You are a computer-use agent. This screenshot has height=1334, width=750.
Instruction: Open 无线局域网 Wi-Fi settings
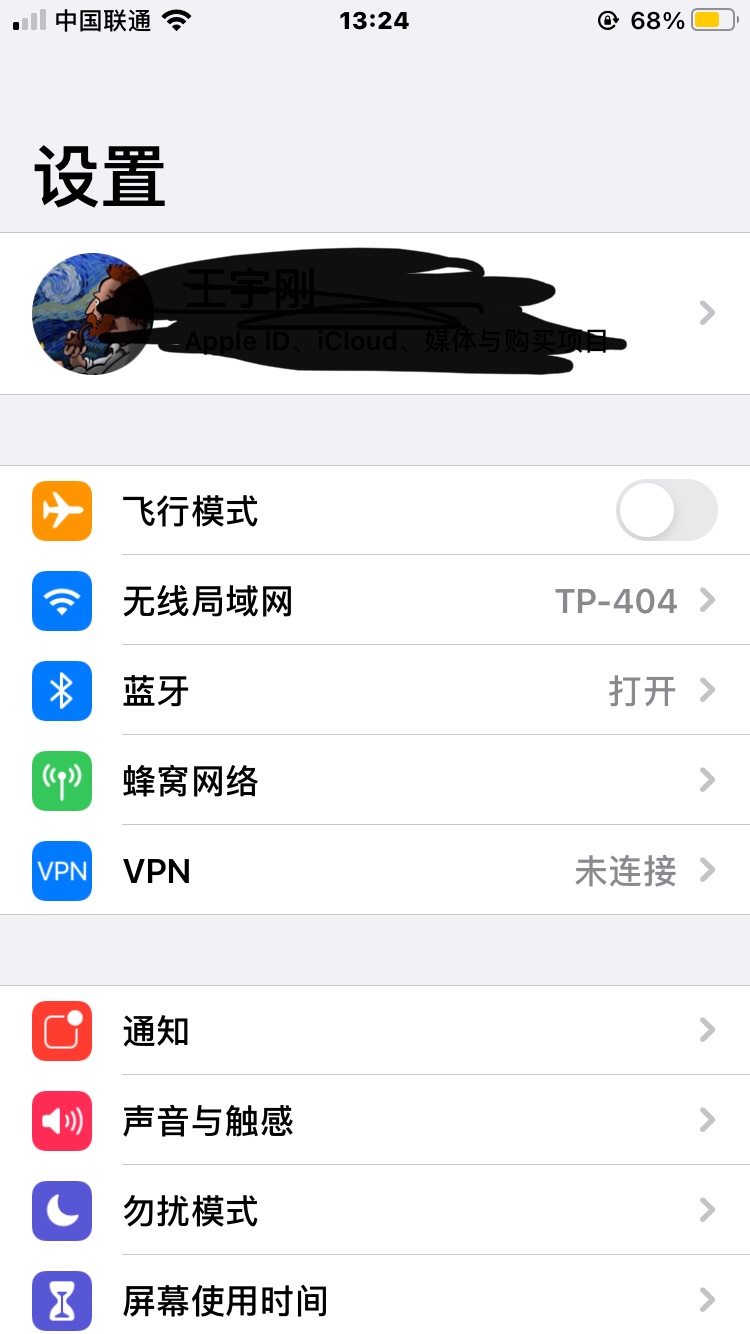click(x=375, y=601)
